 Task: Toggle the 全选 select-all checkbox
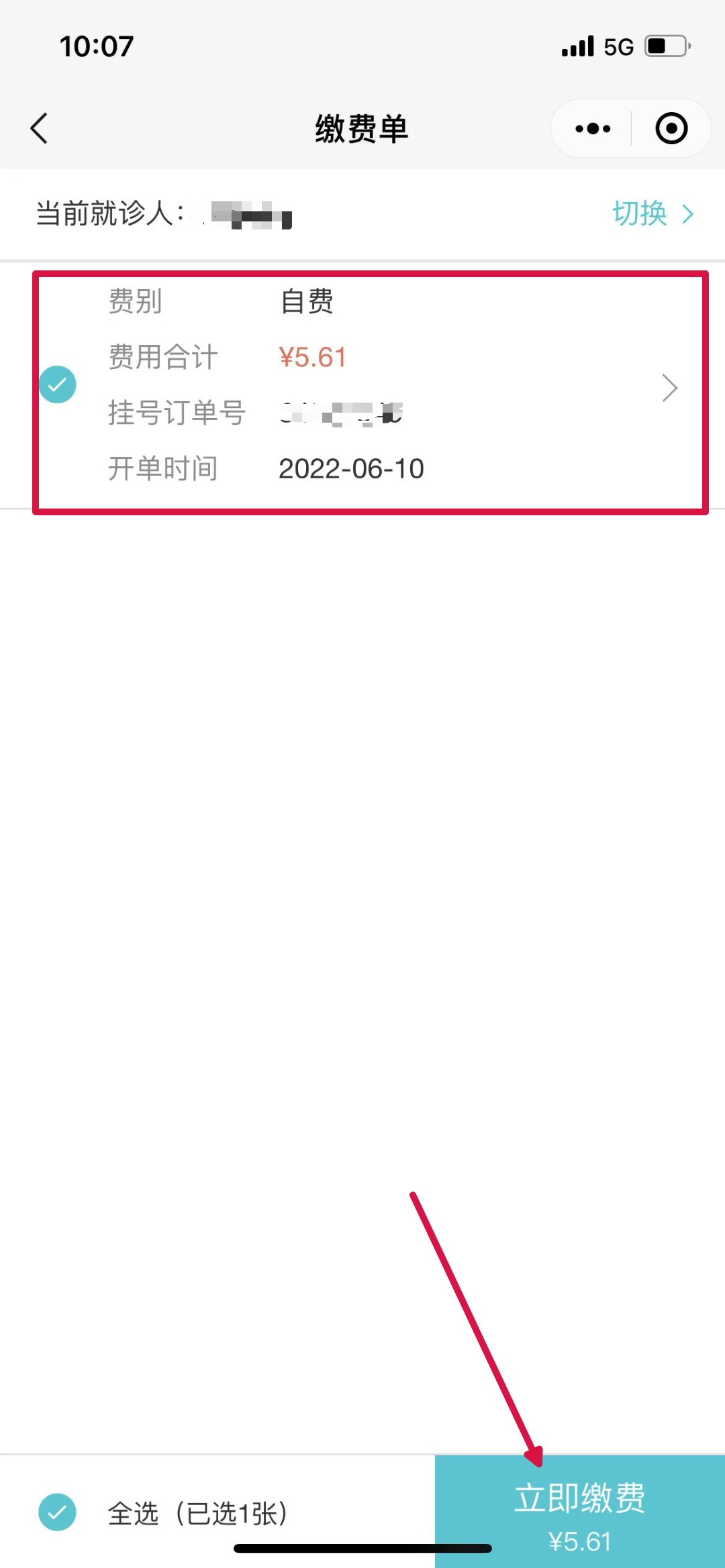(58, 1512)
